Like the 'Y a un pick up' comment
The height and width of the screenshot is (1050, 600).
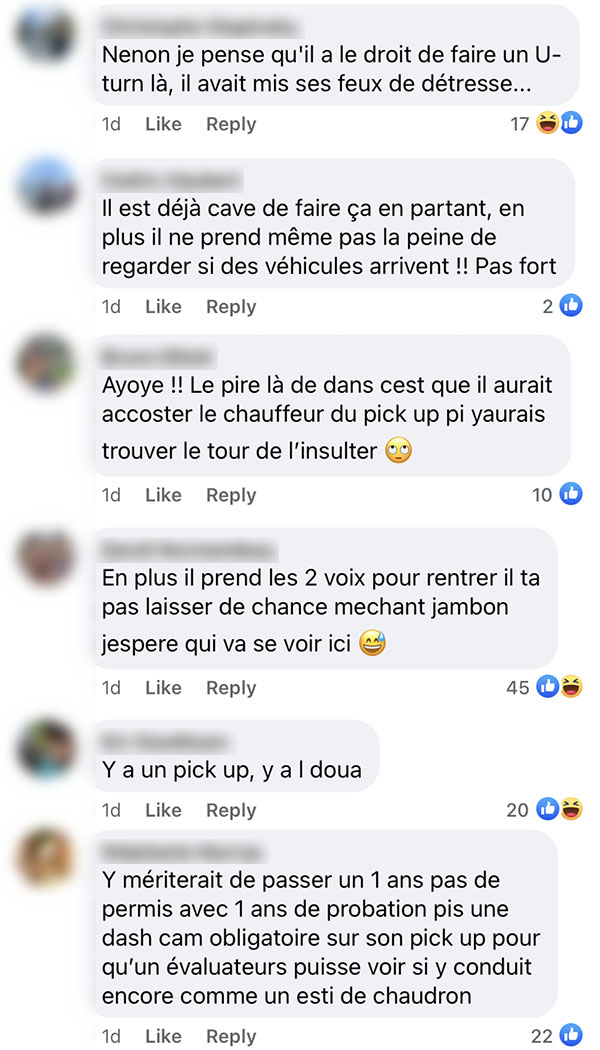point(163,810)
